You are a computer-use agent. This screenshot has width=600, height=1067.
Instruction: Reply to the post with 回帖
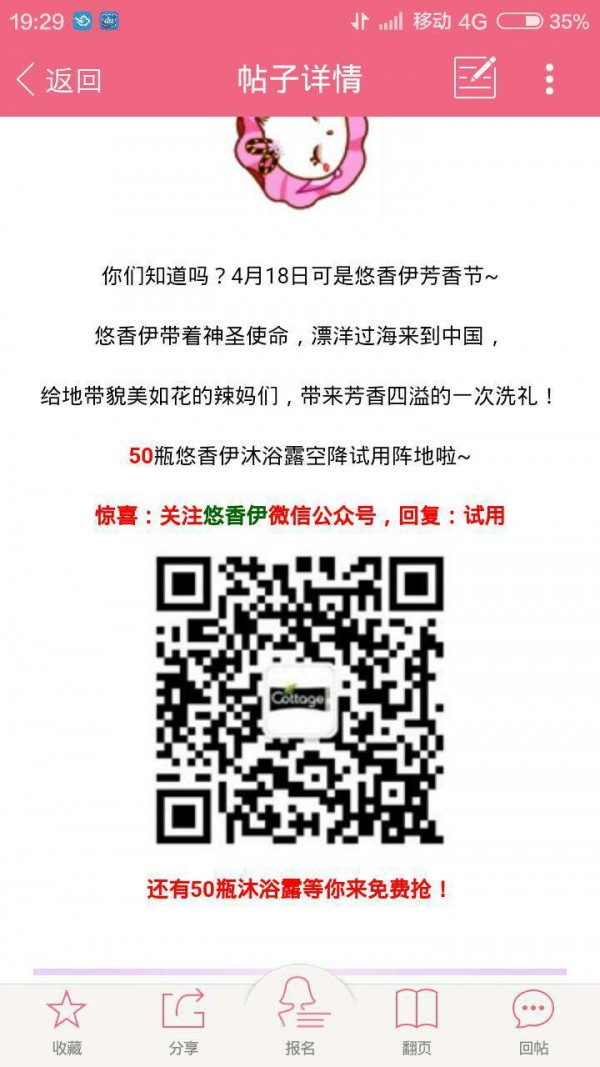[533, 1021]
